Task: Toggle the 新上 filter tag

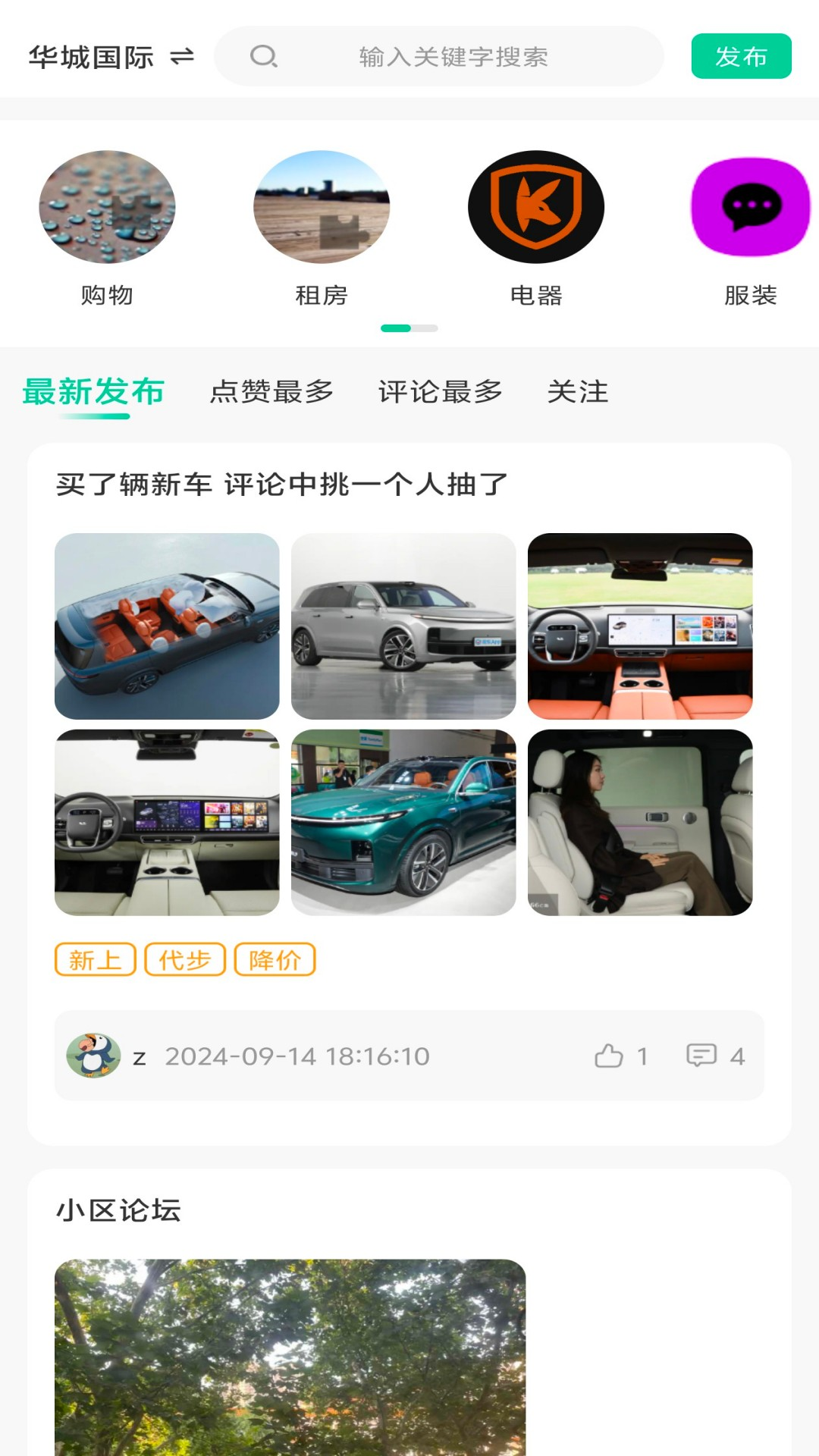Action: (x=93, y=959)
